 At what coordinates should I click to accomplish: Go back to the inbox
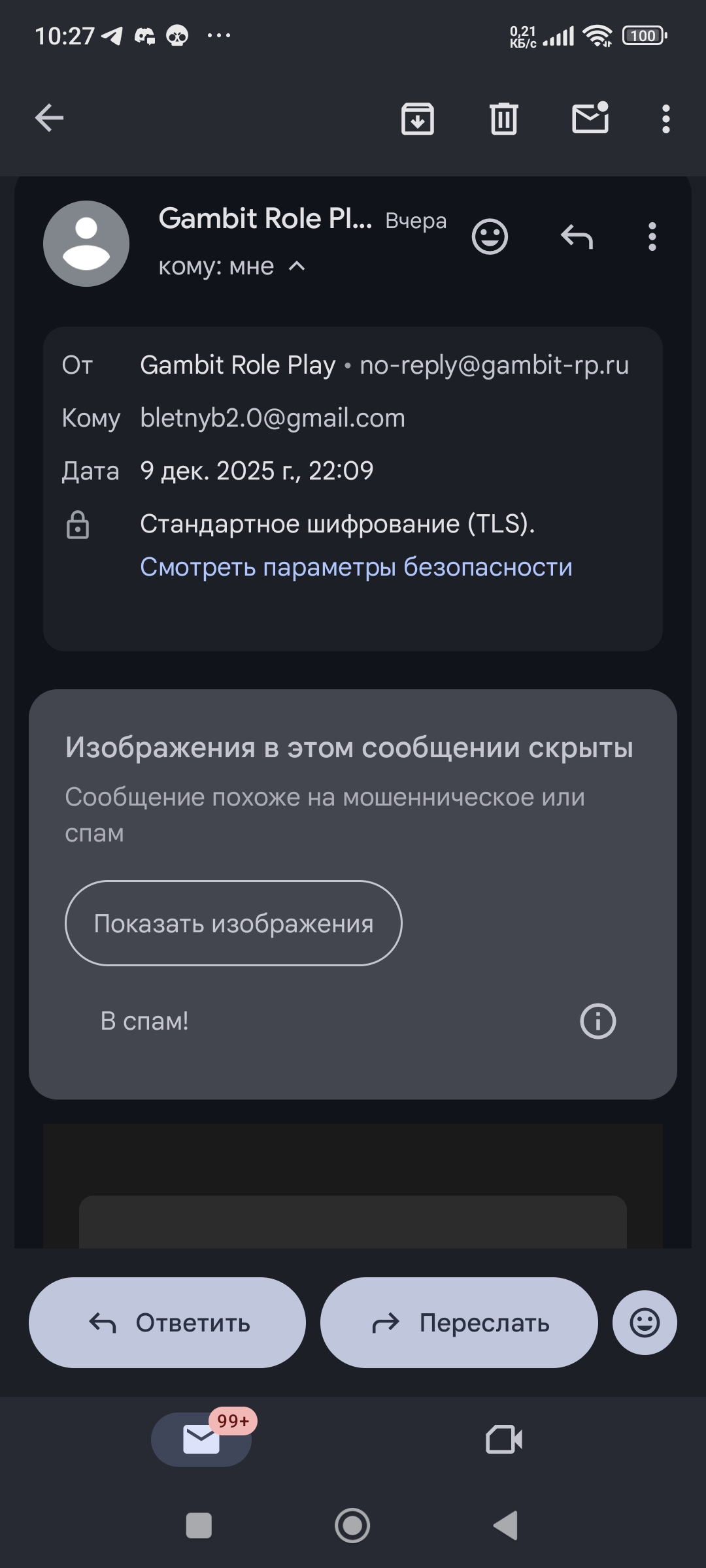[x=49, y=118]
